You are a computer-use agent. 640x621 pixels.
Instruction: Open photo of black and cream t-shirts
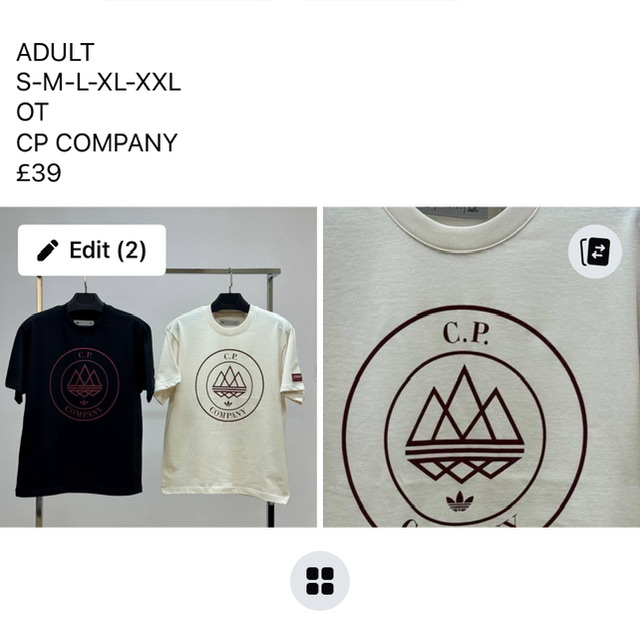pos(158,400)
